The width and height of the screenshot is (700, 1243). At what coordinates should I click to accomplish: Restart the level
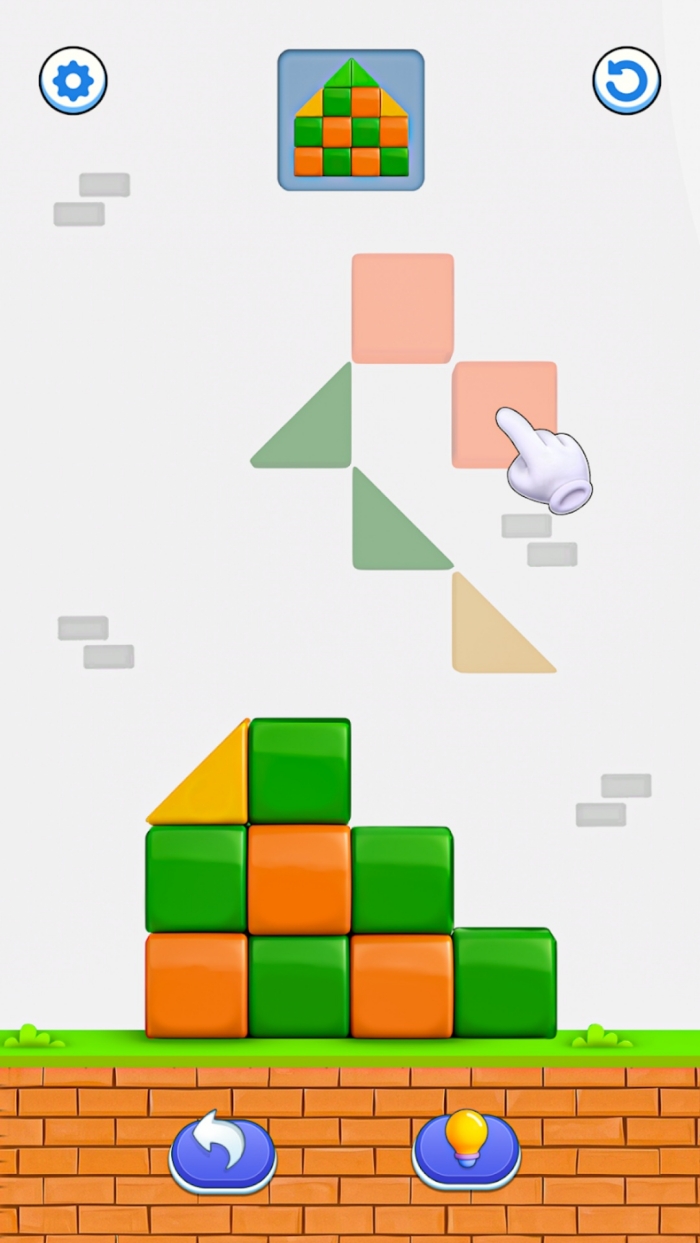coord(627,81)
